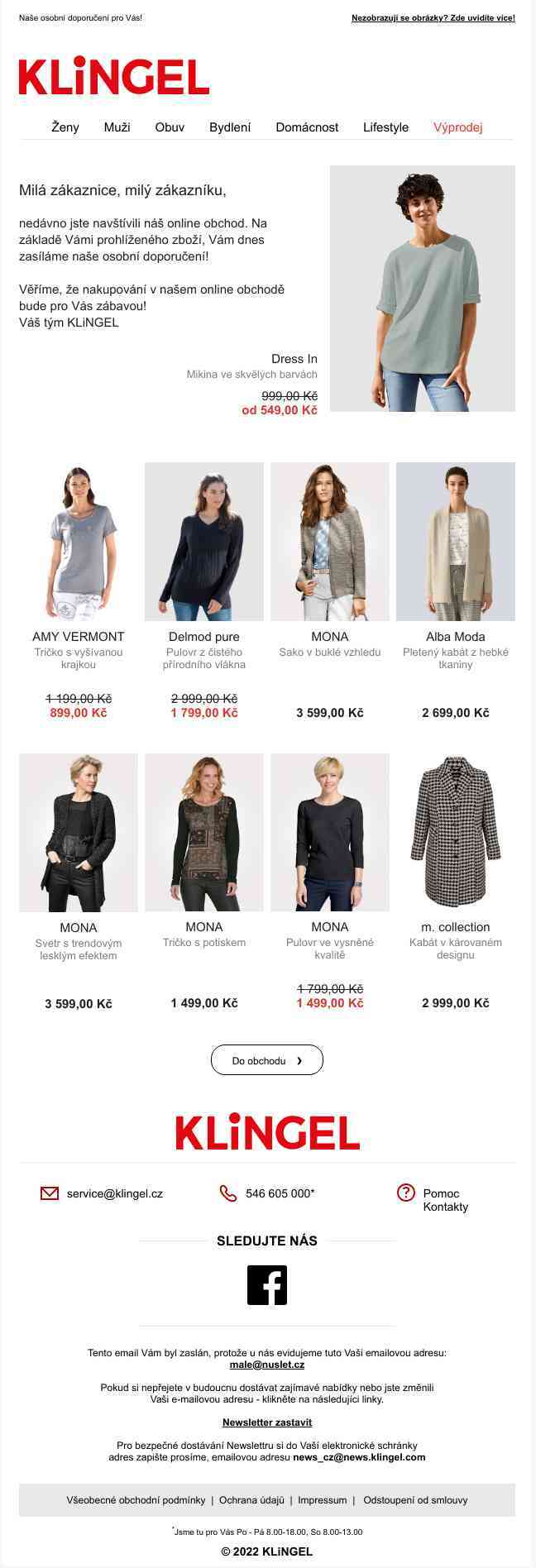This screenshot has width=536, height=1568.
Task: Tap the Newsletter zastavit link
Action: pos(267,1422)
